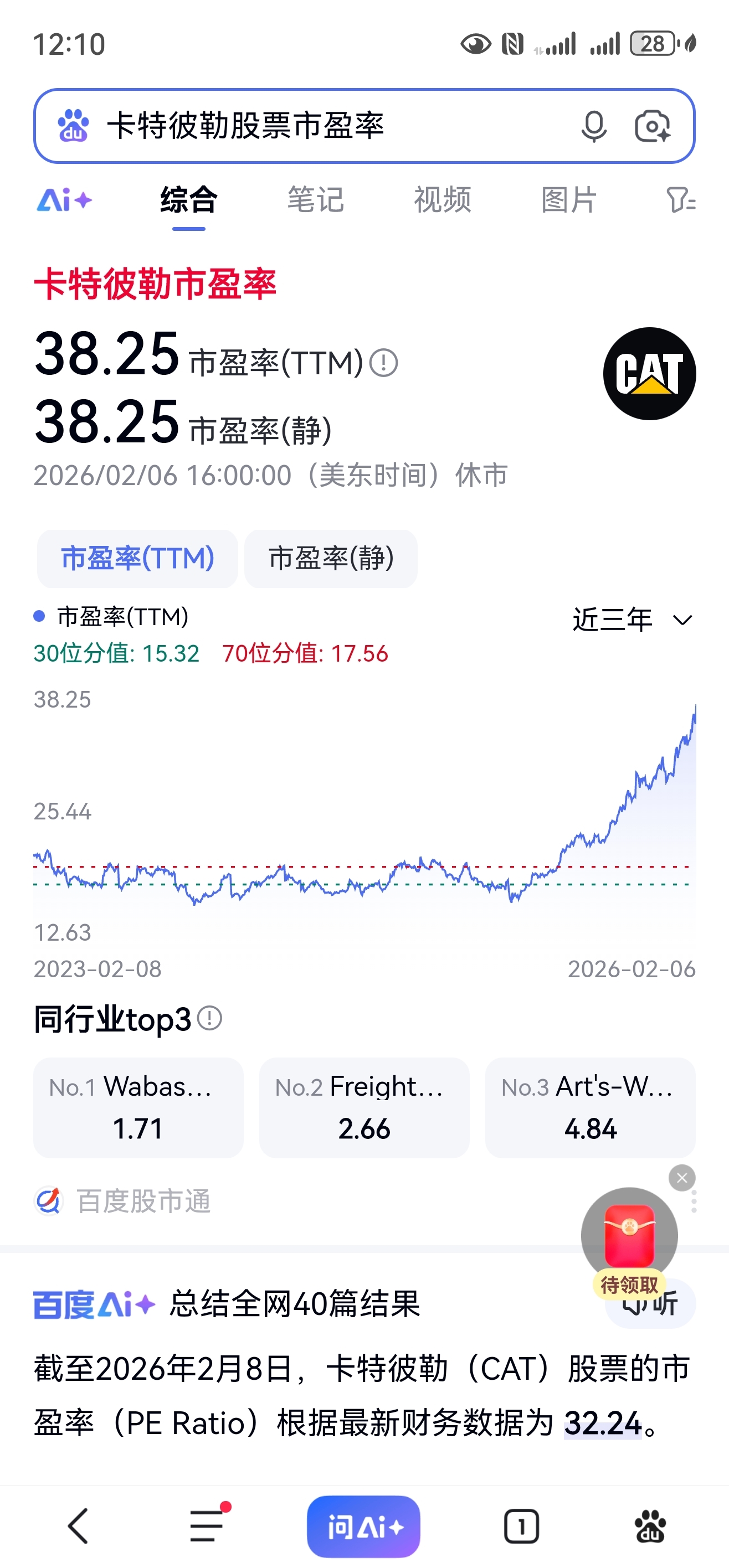Open the No.3 Art's-W… card
This screenshot has height=1568, width=729.
tap(590, 1107)
